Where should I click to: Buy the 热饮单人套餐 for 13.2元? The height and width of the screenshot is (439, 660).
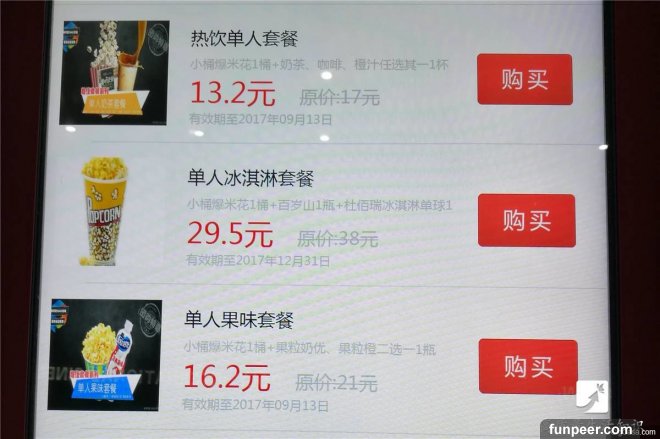524,79
